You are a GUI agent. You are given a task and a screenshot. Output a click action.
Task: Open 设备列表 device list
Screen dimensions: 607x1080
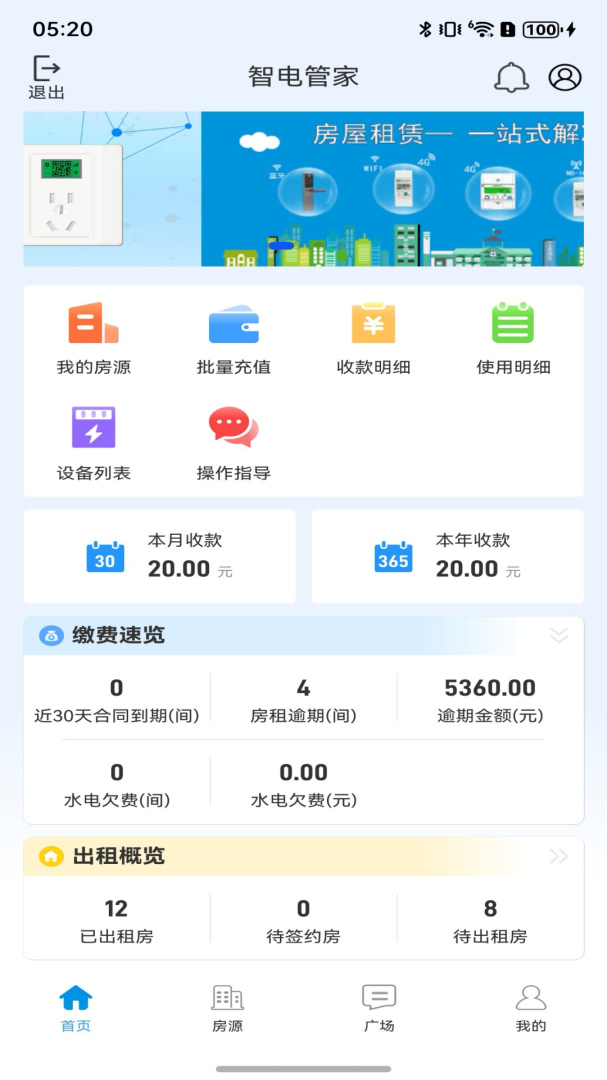pyautogui.click(x=94, y=445)
